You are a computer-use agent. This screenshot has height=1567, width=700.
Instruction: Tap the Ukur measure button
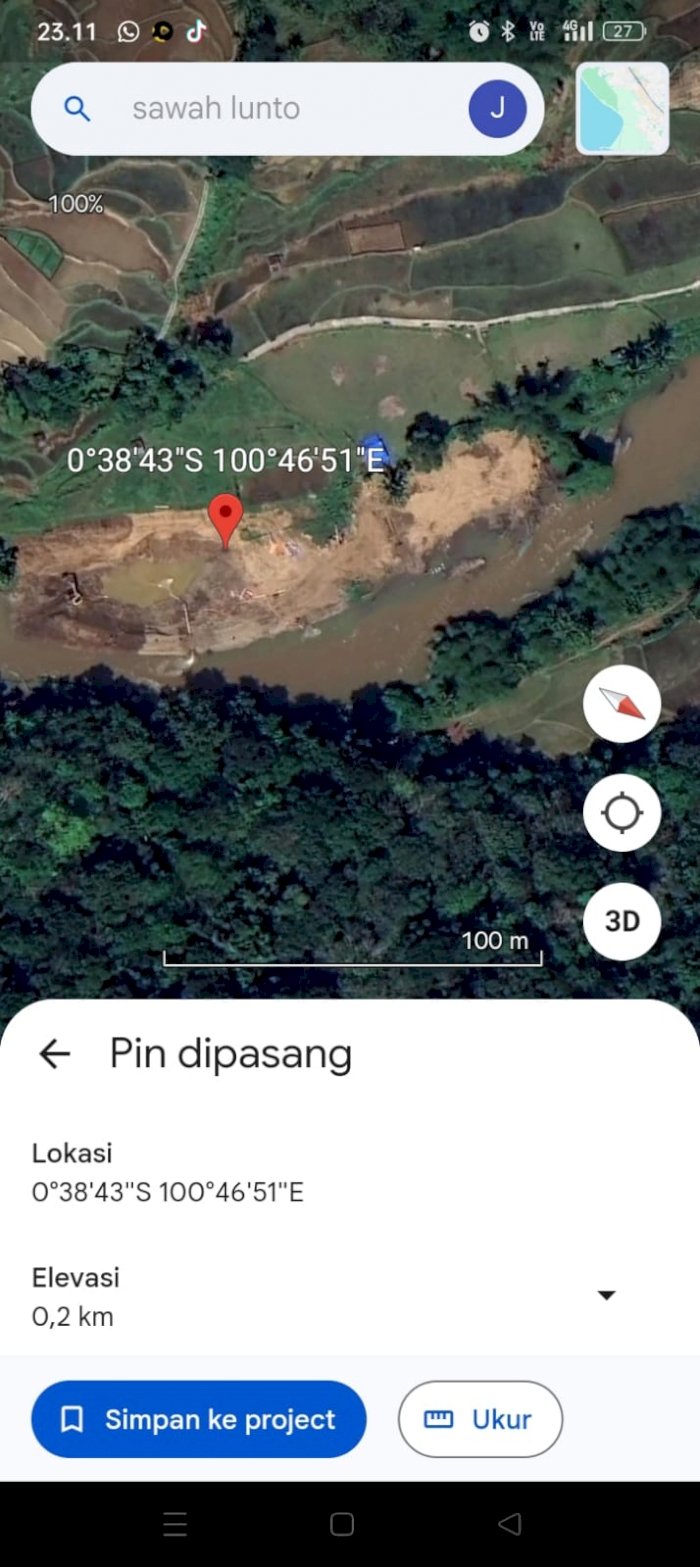(x=480, y=1419)
